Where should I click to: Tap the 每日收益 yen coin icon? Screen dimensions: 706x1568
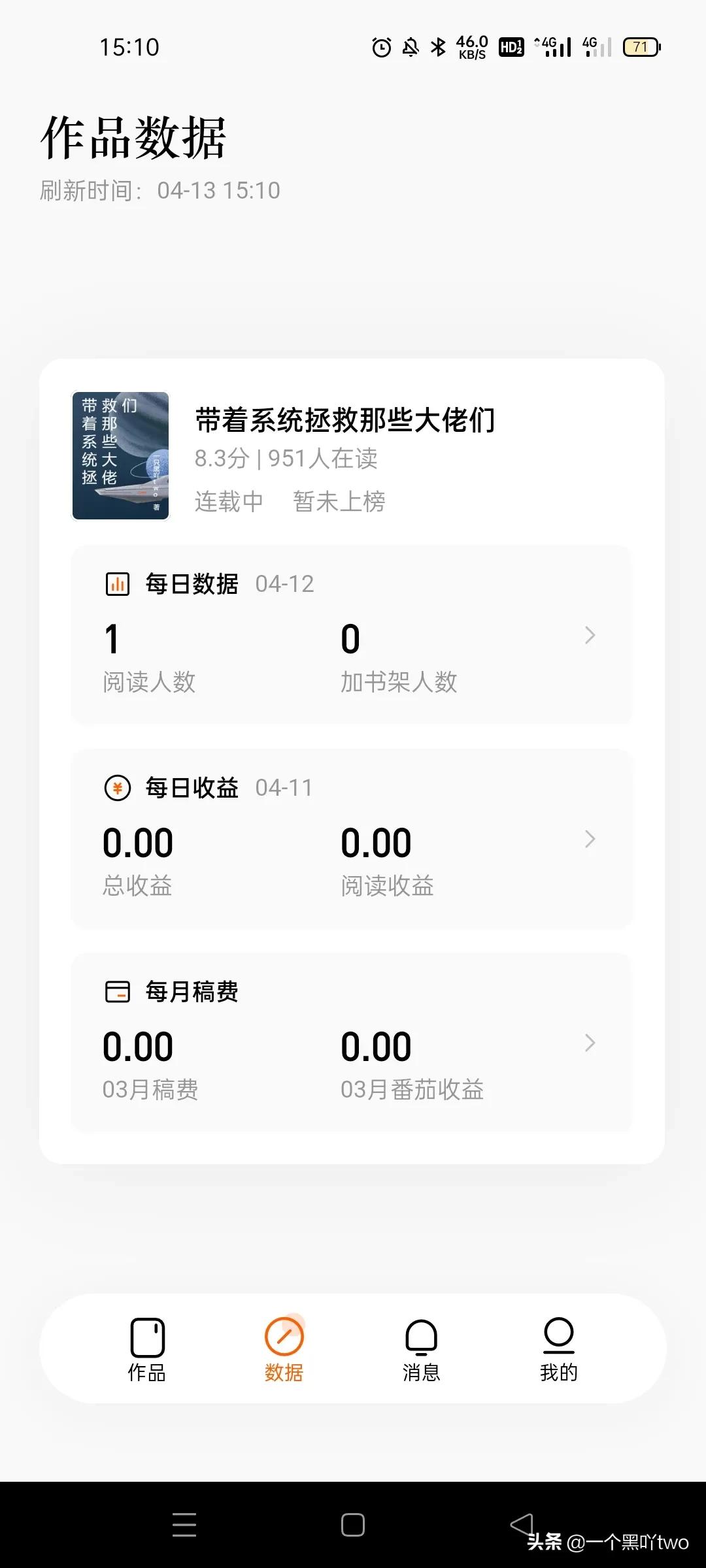click(x=117, y=788)
